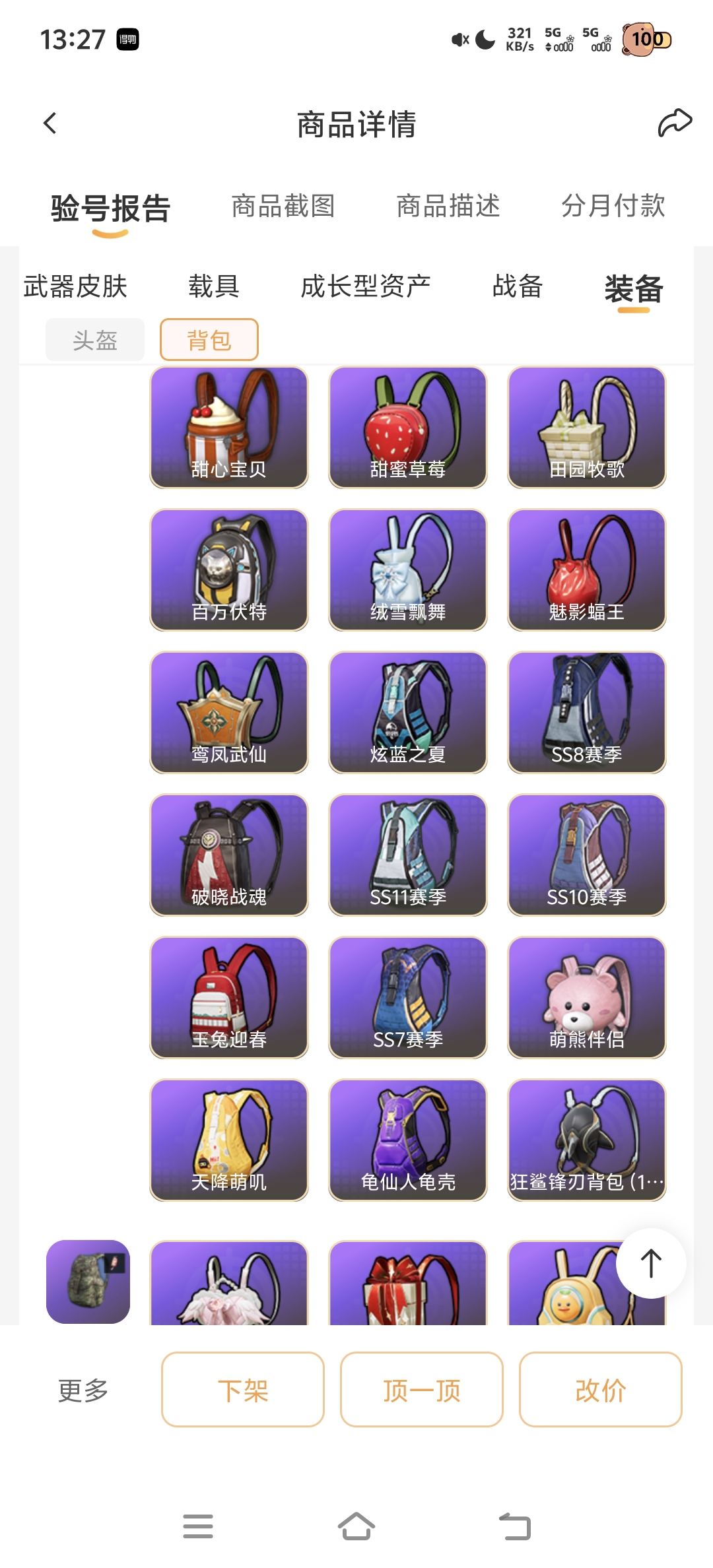View the 成长型资产 category
This screenshot has width=713, height=1568.
click(x=366, y=286)
